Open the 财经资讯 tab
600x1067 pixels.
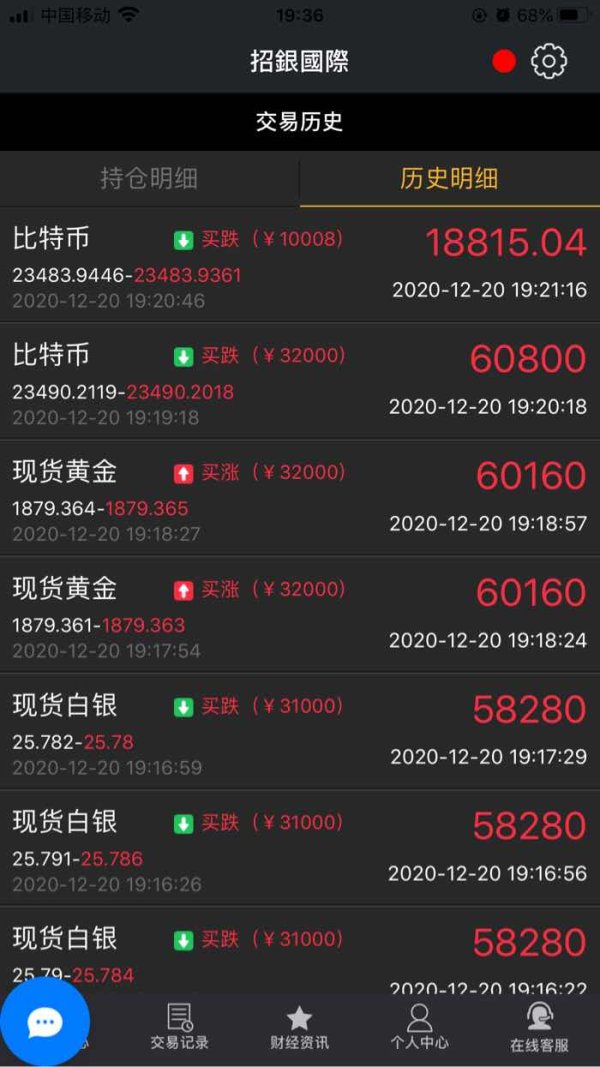[x=299, y=1027]
